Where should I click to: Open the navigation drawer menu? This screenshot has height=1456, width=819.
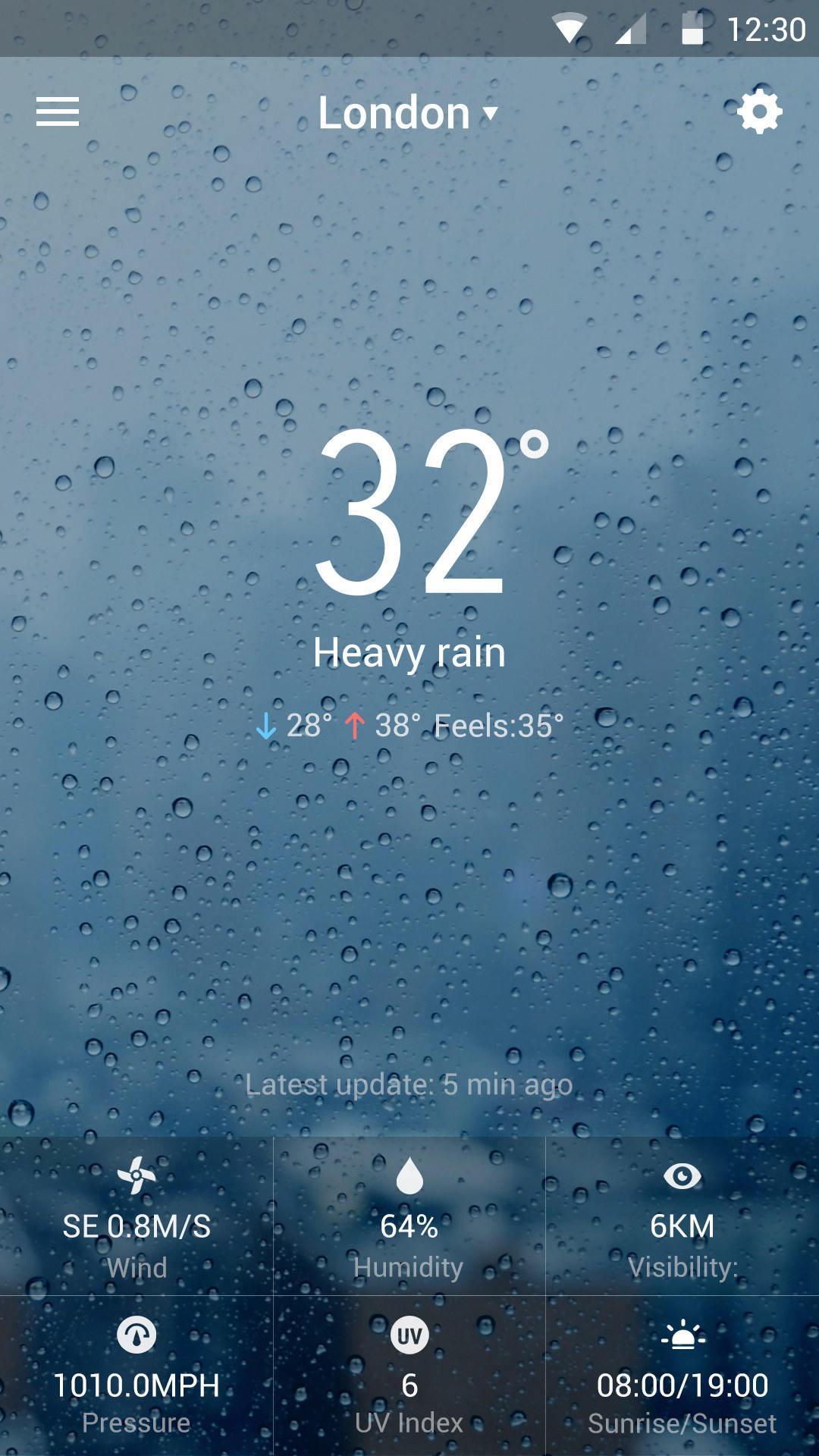[x=57, y=111]
